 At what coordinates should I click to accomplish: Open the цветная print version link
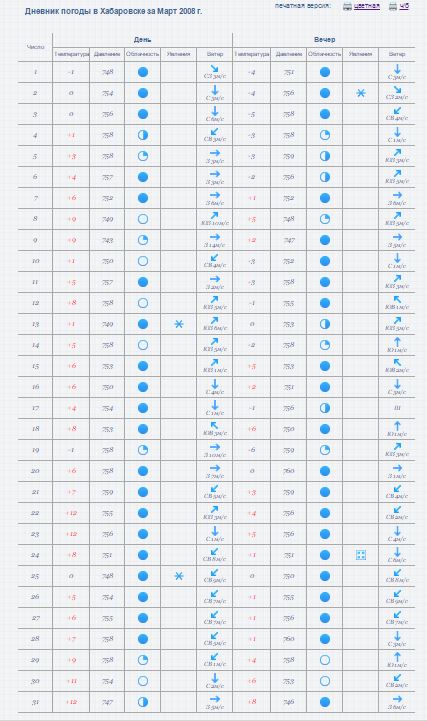[x=367, y=6]
